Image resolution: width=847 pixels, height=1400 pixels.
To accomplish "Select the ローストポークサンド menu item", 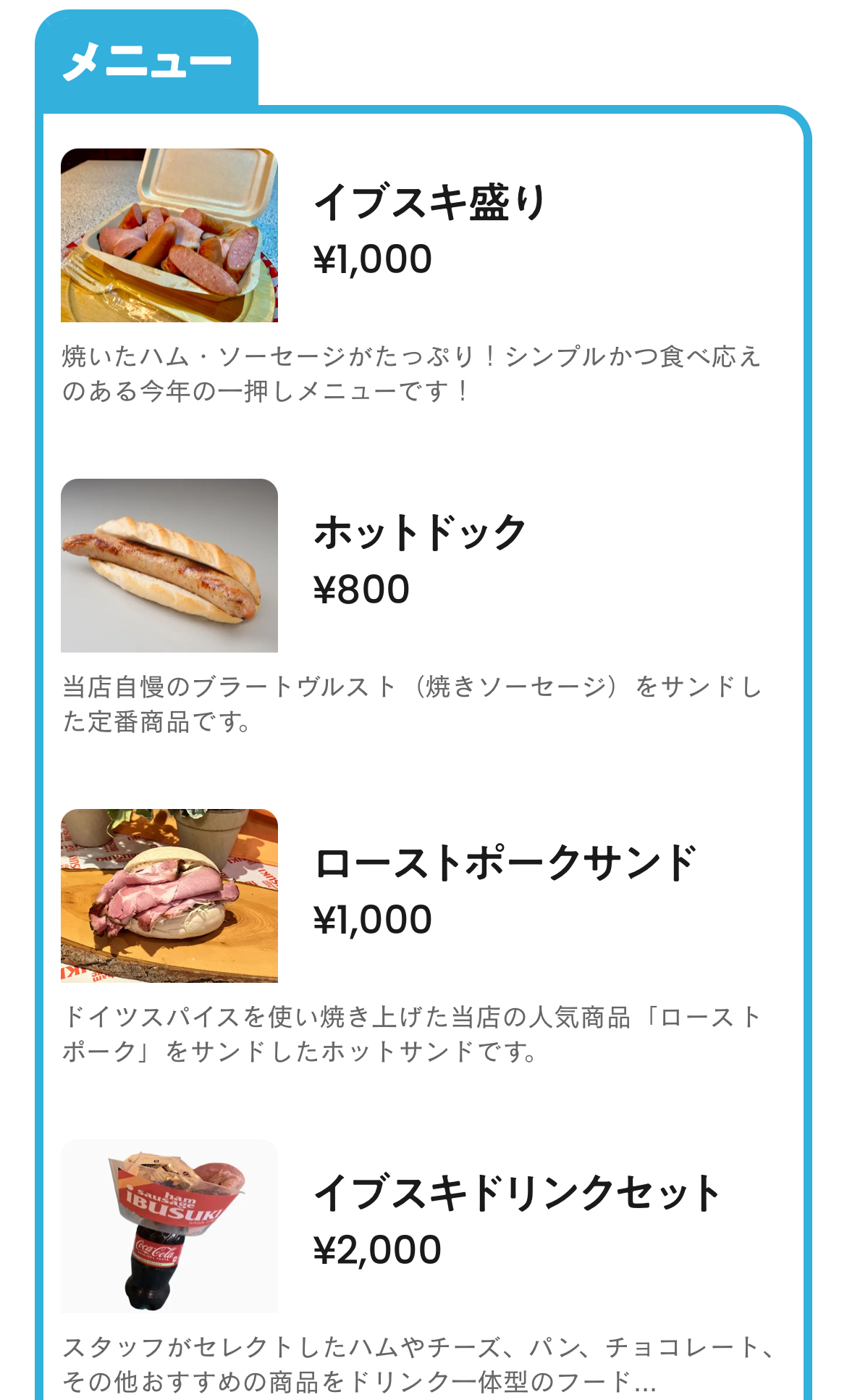I will click(505, 863).
